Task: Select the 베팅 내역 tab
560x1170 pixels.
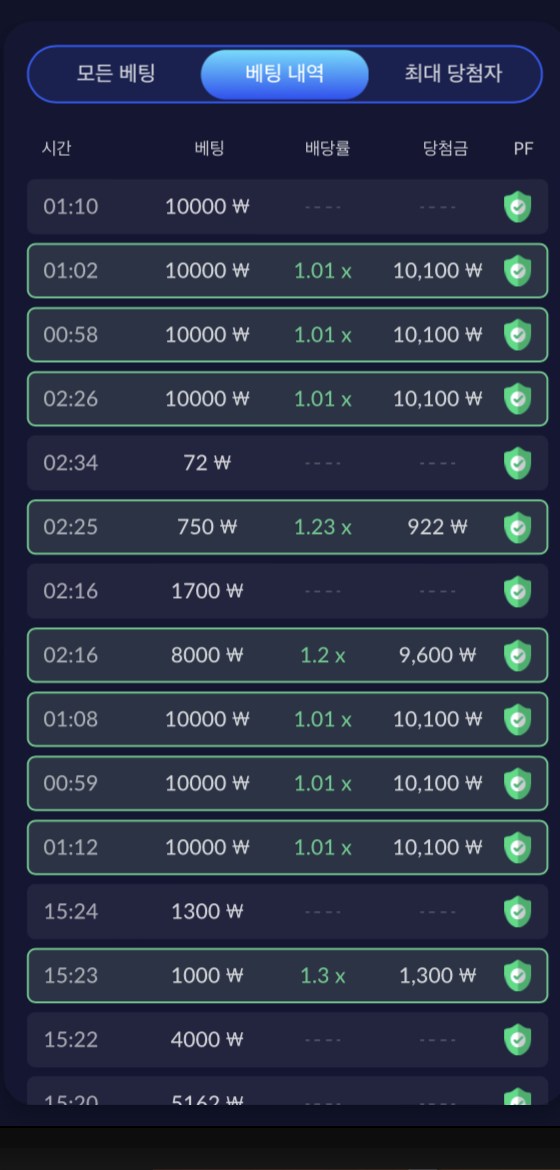Action: (x=284, y=74)
